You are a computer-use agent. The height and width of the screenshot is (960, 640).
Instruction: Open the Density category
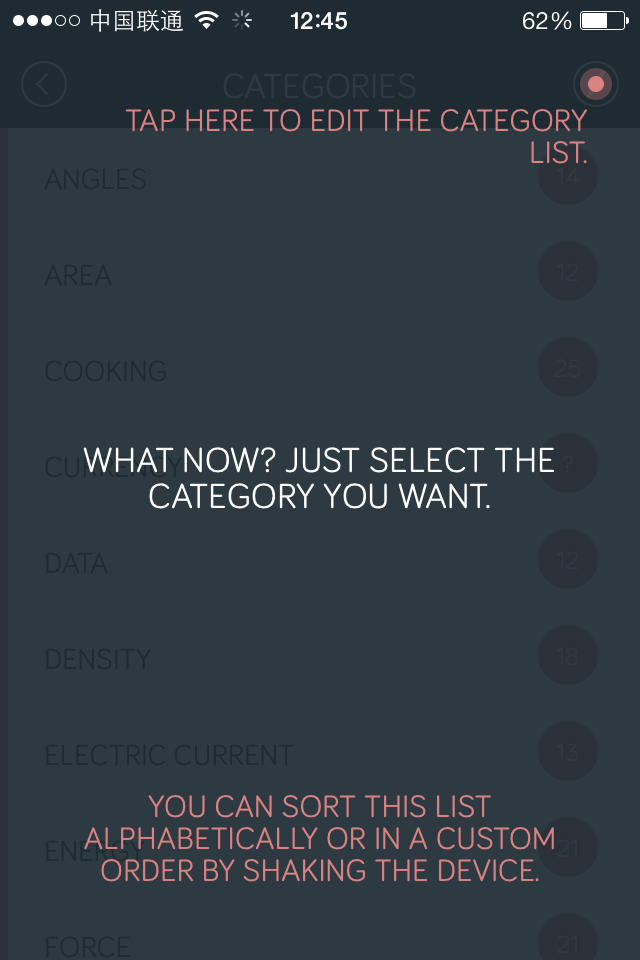coord(98,659)
